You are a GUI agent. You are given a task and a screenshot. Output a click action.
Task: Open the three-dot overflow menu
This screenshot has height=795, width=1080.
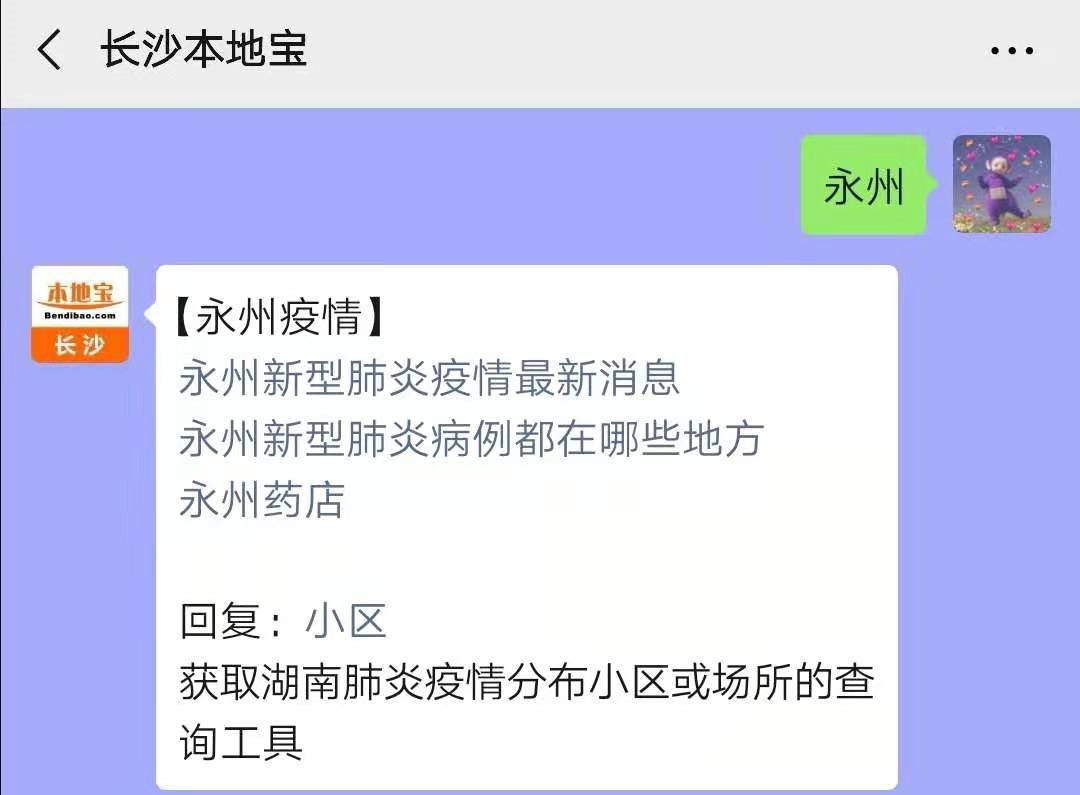click(1011, 50)
